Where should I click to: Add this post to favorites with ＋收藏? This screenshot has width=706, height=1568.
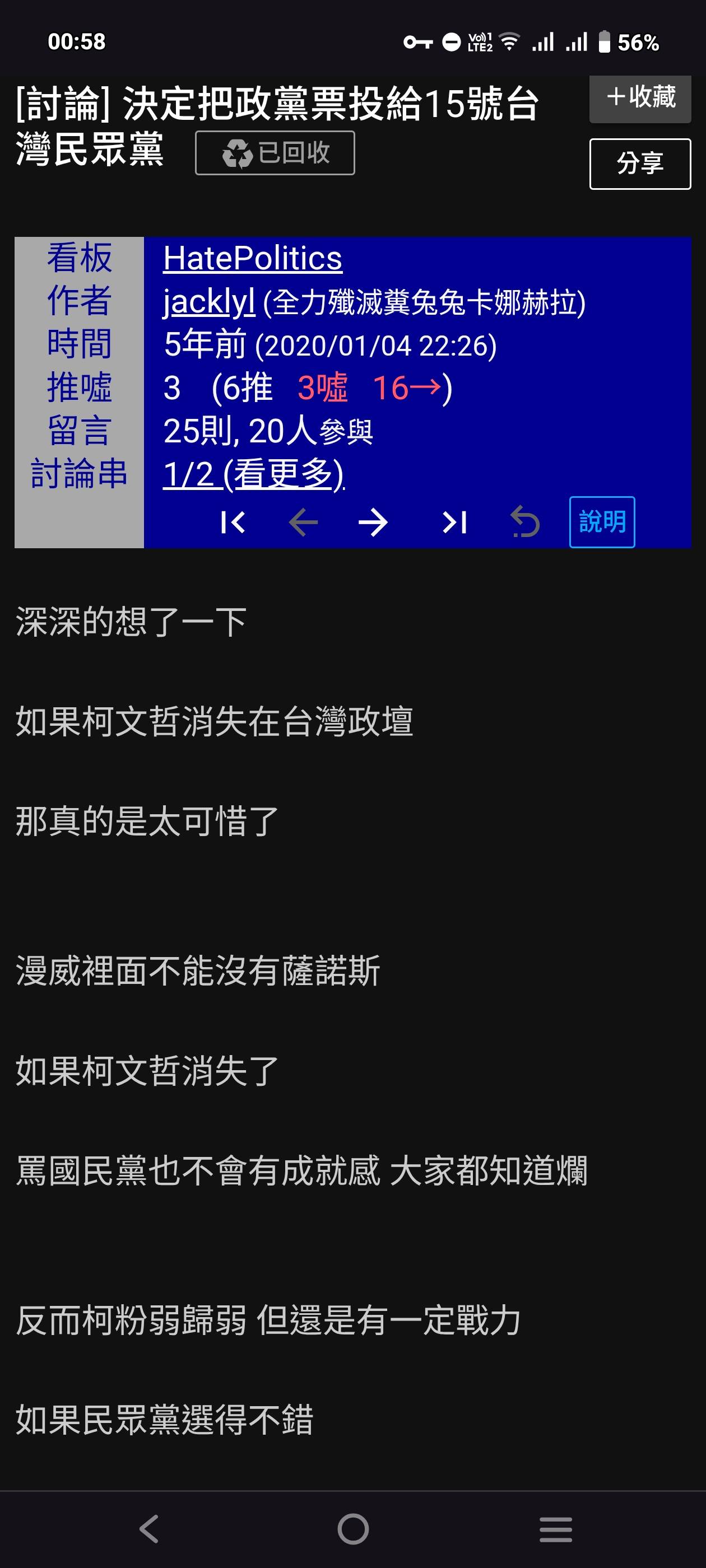(640, 99)
